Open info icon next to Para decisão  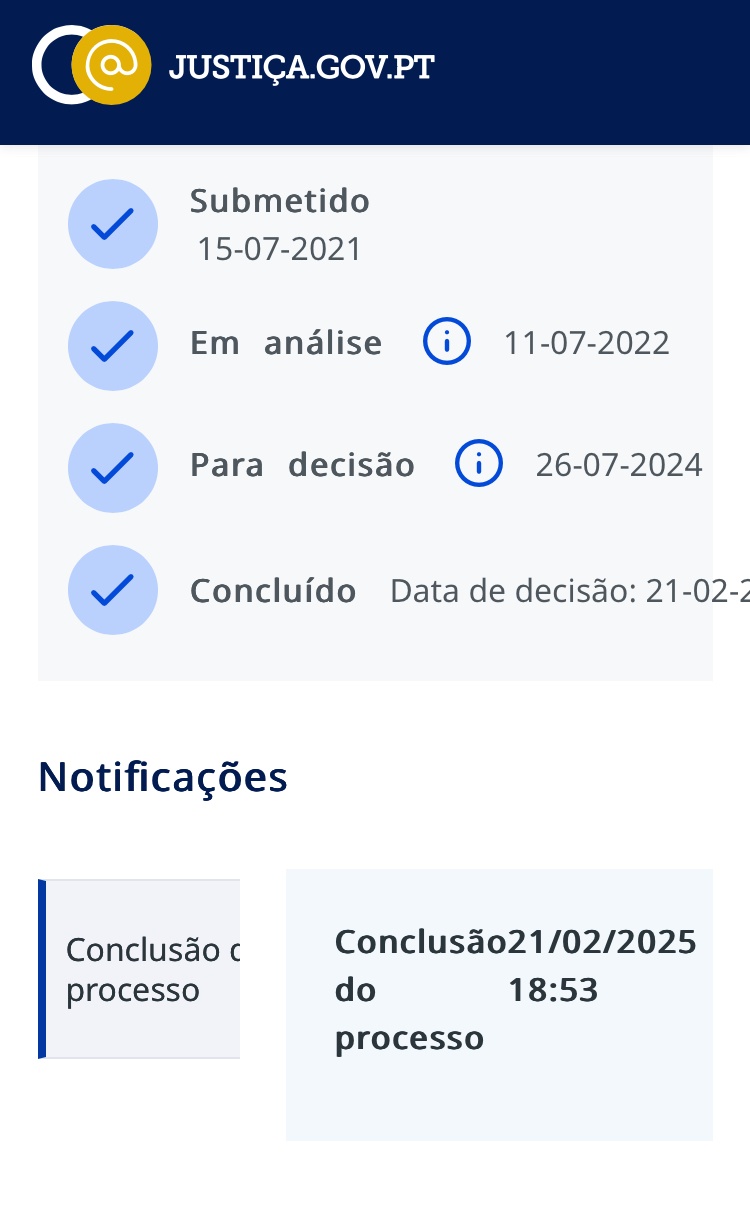click(x=479, y=465)
